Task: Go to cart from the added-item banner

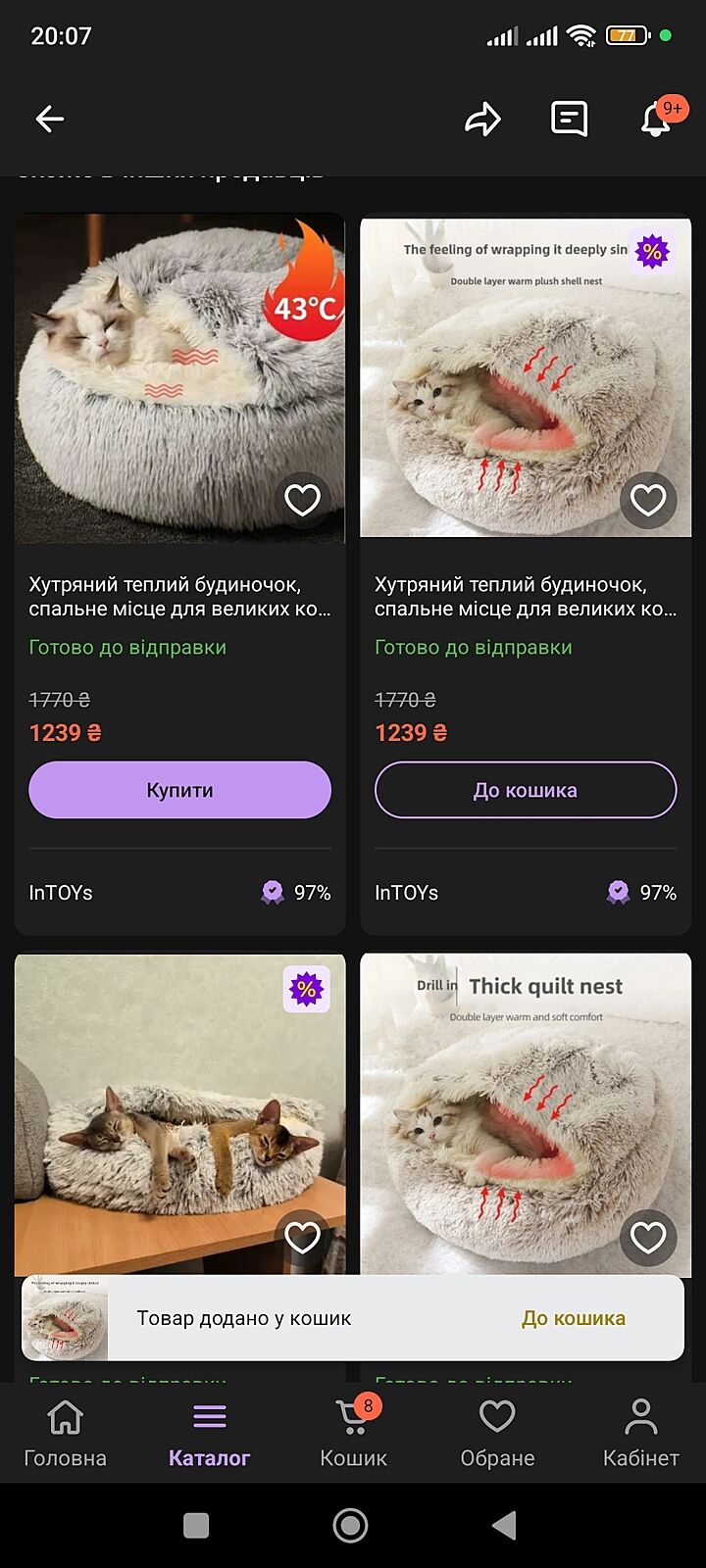Action: pyautogui.click(x=573, y=1318)
